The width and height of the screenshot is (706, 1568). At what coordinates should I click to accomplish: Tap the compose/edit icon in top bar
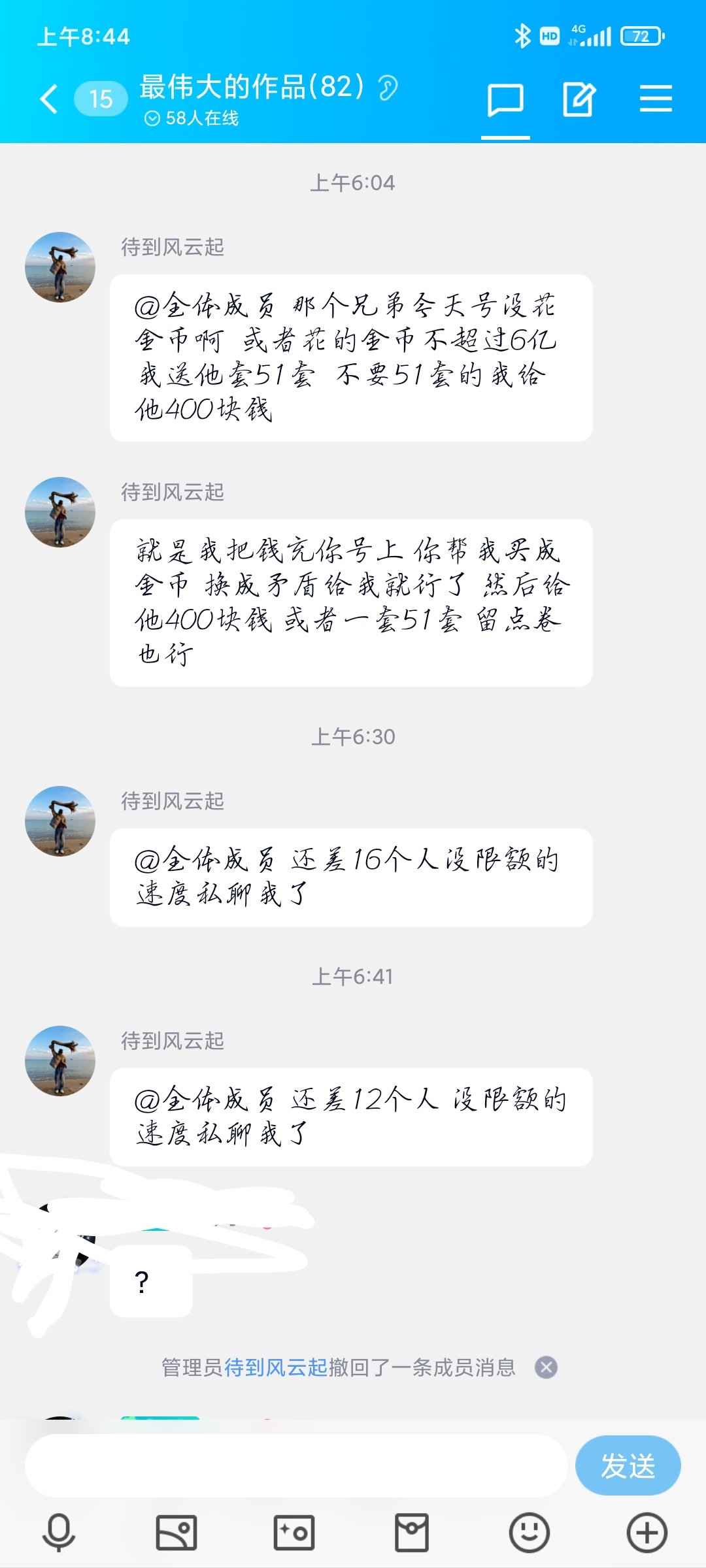coord(578,97)
